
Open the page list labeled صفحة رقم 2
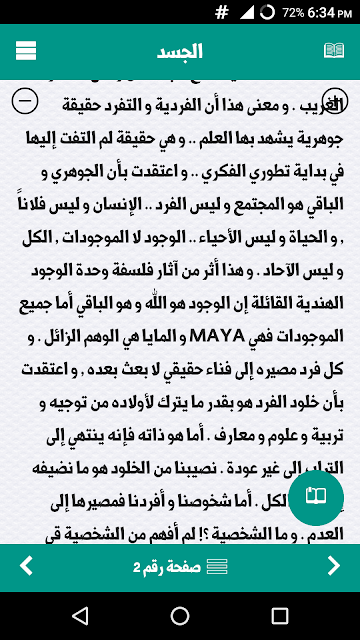pyautogui.click(x=180, y=567)
